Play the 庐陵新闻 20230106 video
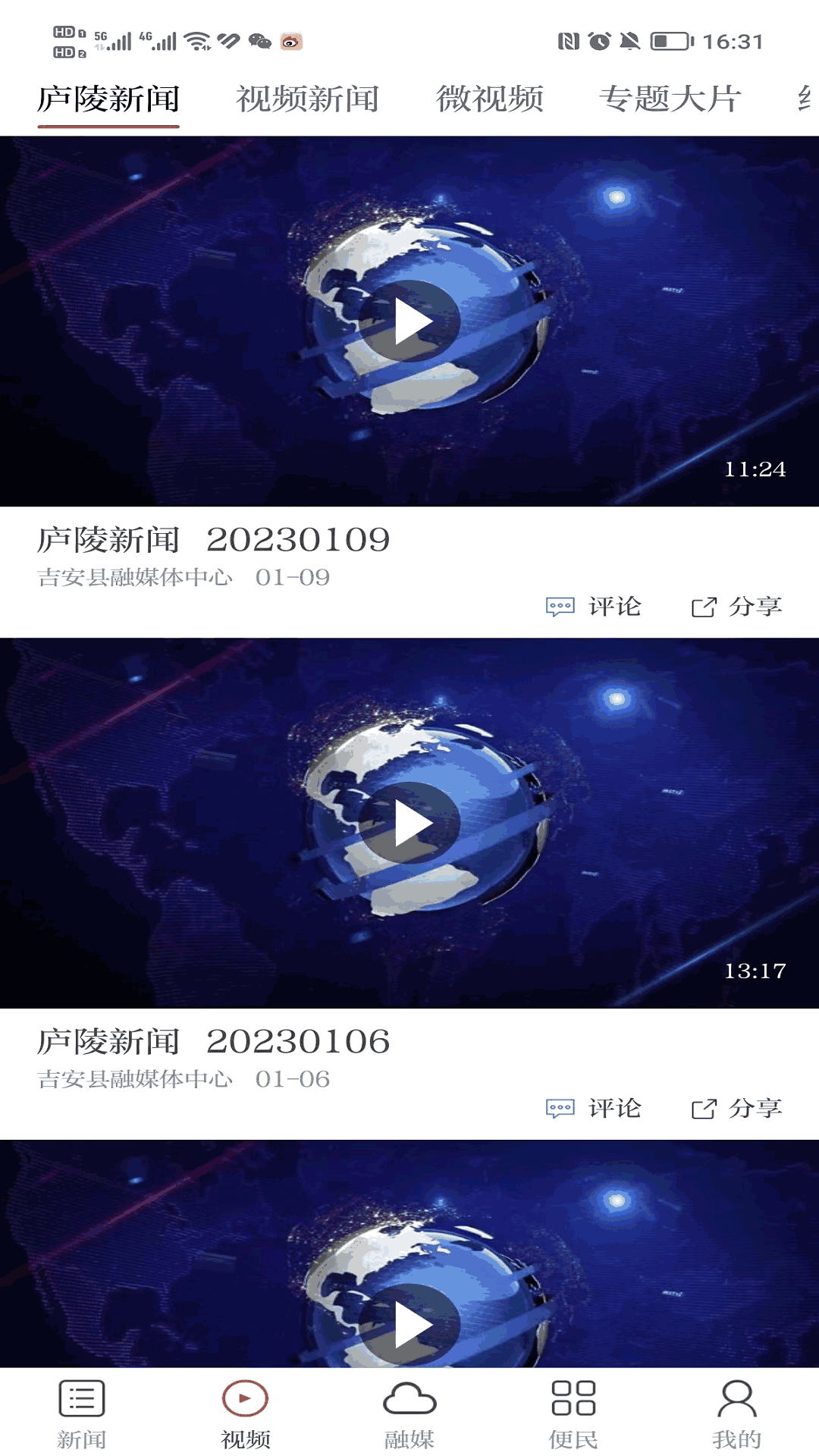 coord(409,824)
